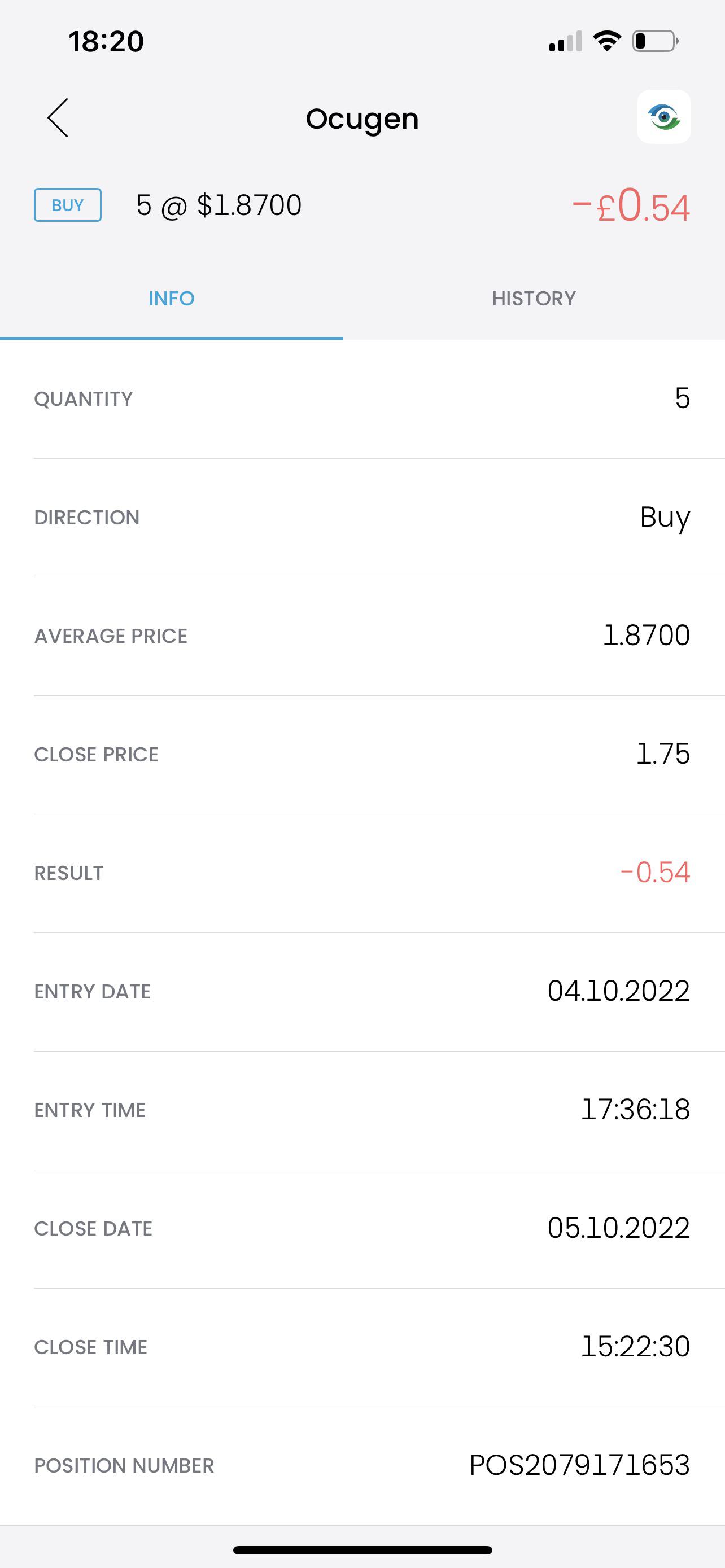Select the clock showing 18:20
This screenshot has width=725, height=1568.
[x=106, y=41]
